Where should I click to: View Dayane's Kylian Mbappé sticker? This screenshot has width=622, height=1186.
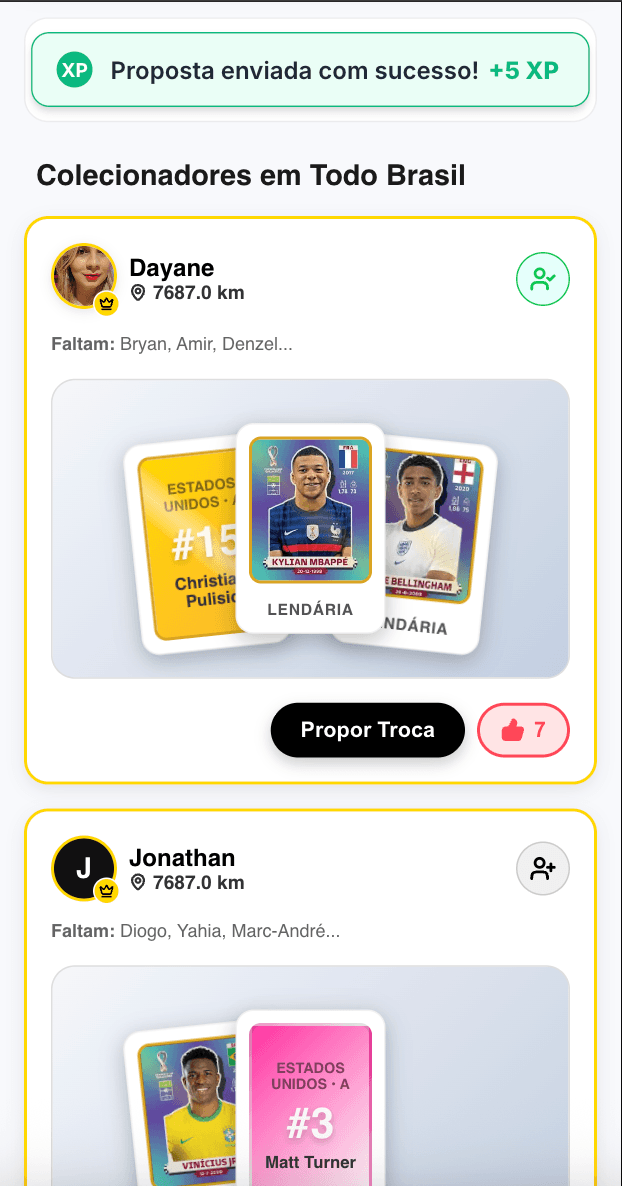click(310, 525)
